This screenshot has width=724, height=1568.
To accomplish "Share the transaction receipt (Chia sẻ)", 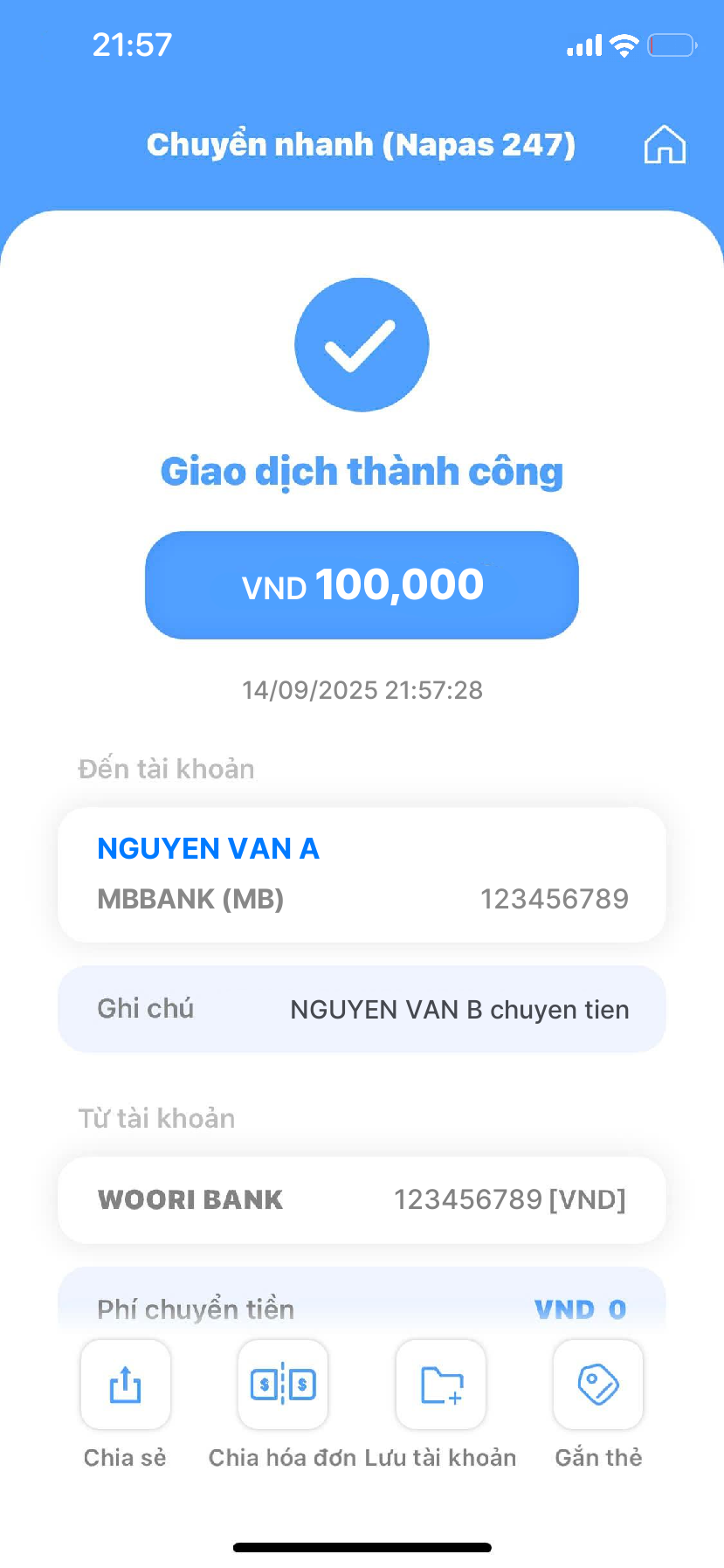I will (x=126, y=1385).
